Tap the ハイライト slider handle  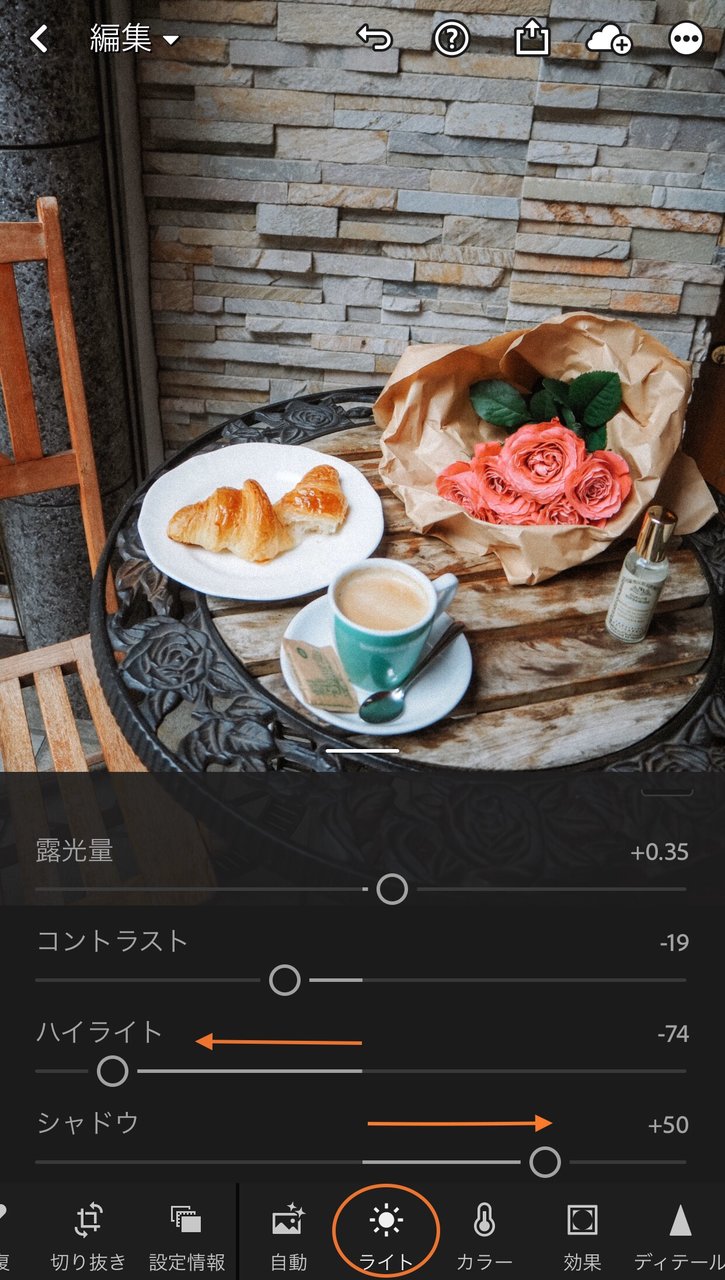tap(112, 1071)
